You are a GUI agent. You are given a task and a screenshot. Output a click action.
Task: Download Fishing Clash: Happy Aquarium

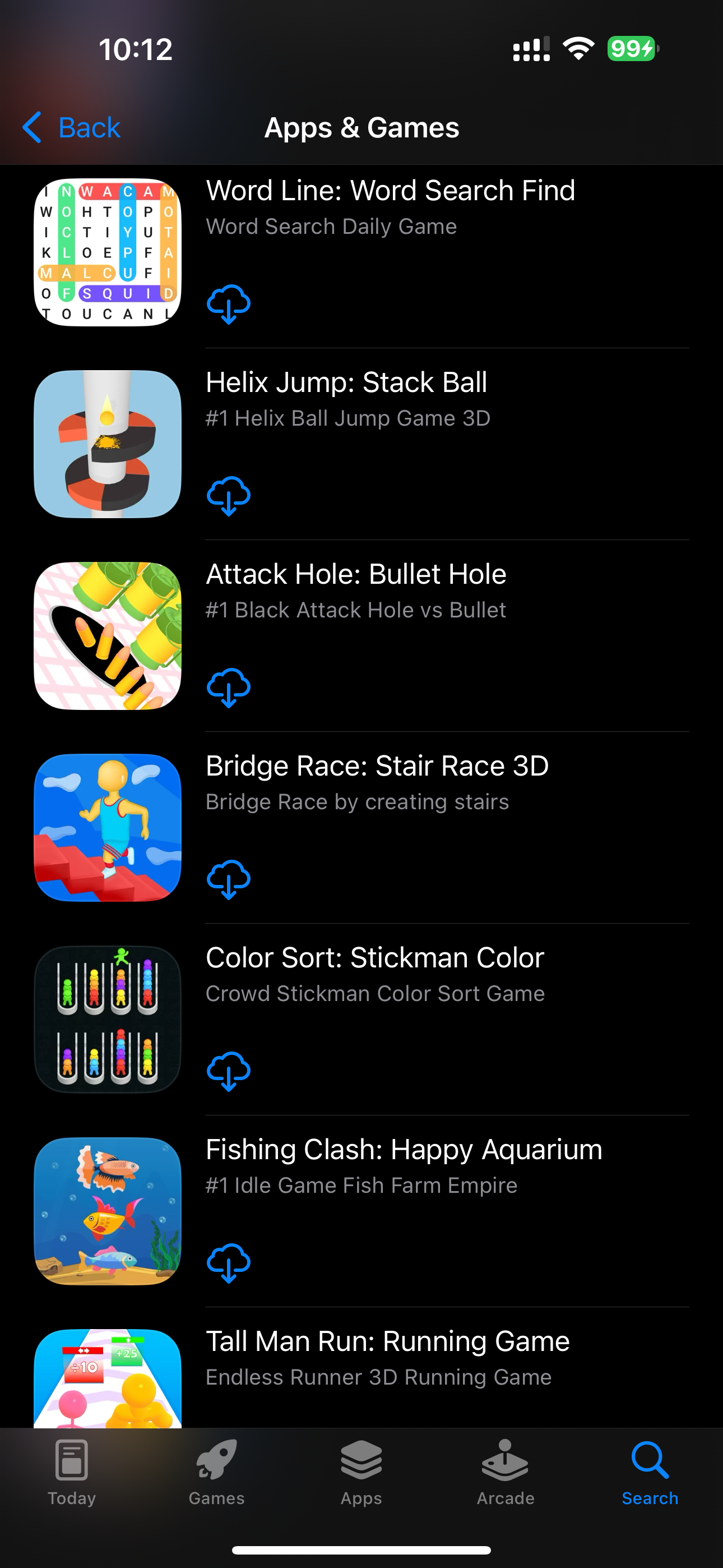228,1262
